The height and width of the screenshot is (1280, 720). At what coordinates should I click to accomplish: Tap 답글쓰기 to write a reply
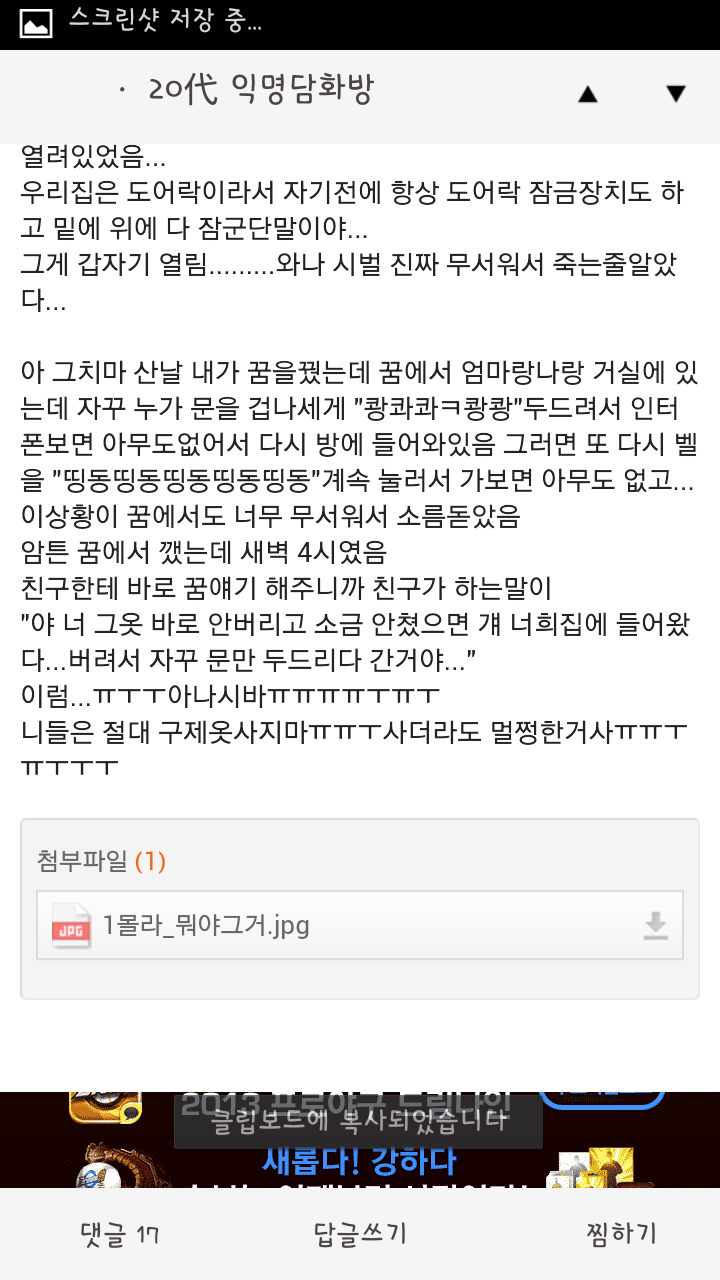[x=360, y=1234]
